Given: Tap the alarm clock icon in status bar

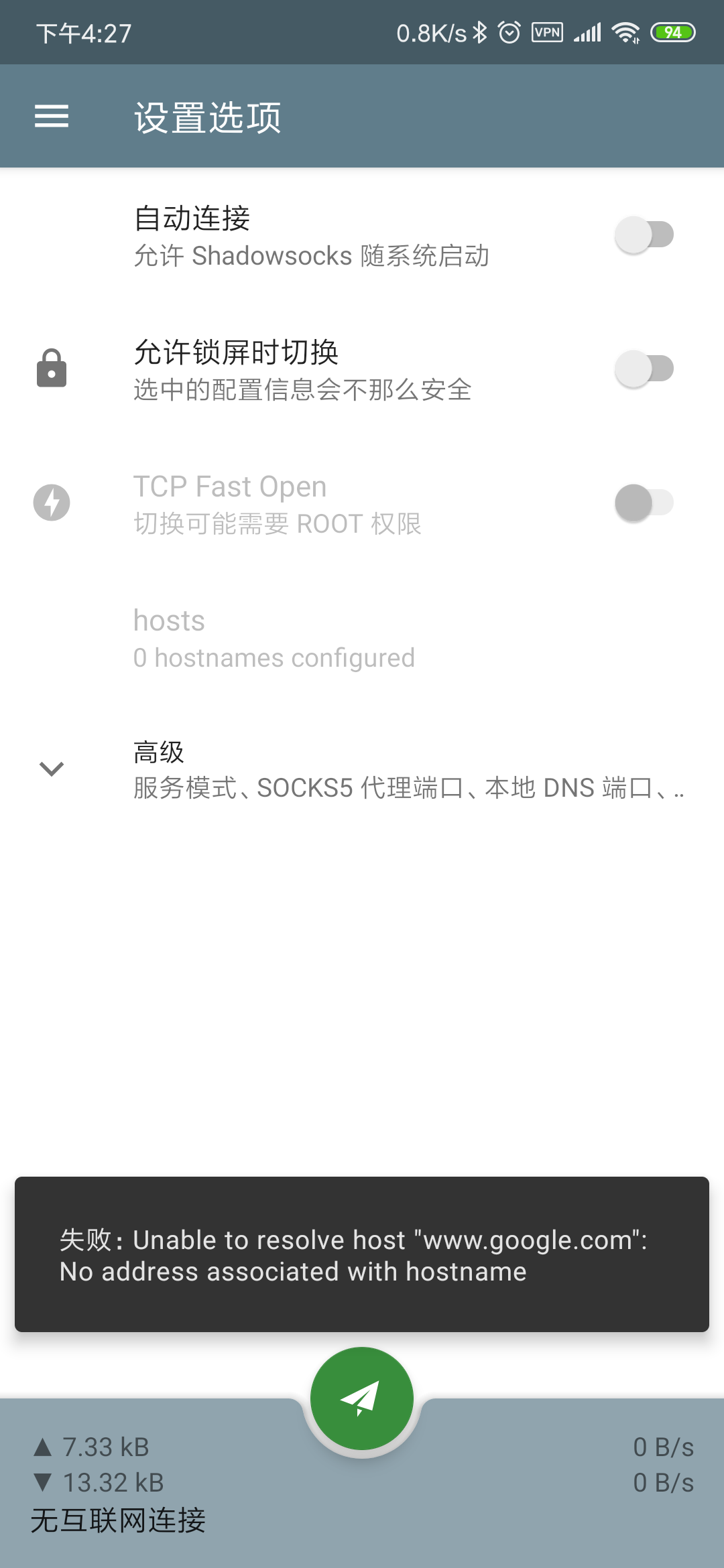Looking at the screenshot, I should pos(509,31).
